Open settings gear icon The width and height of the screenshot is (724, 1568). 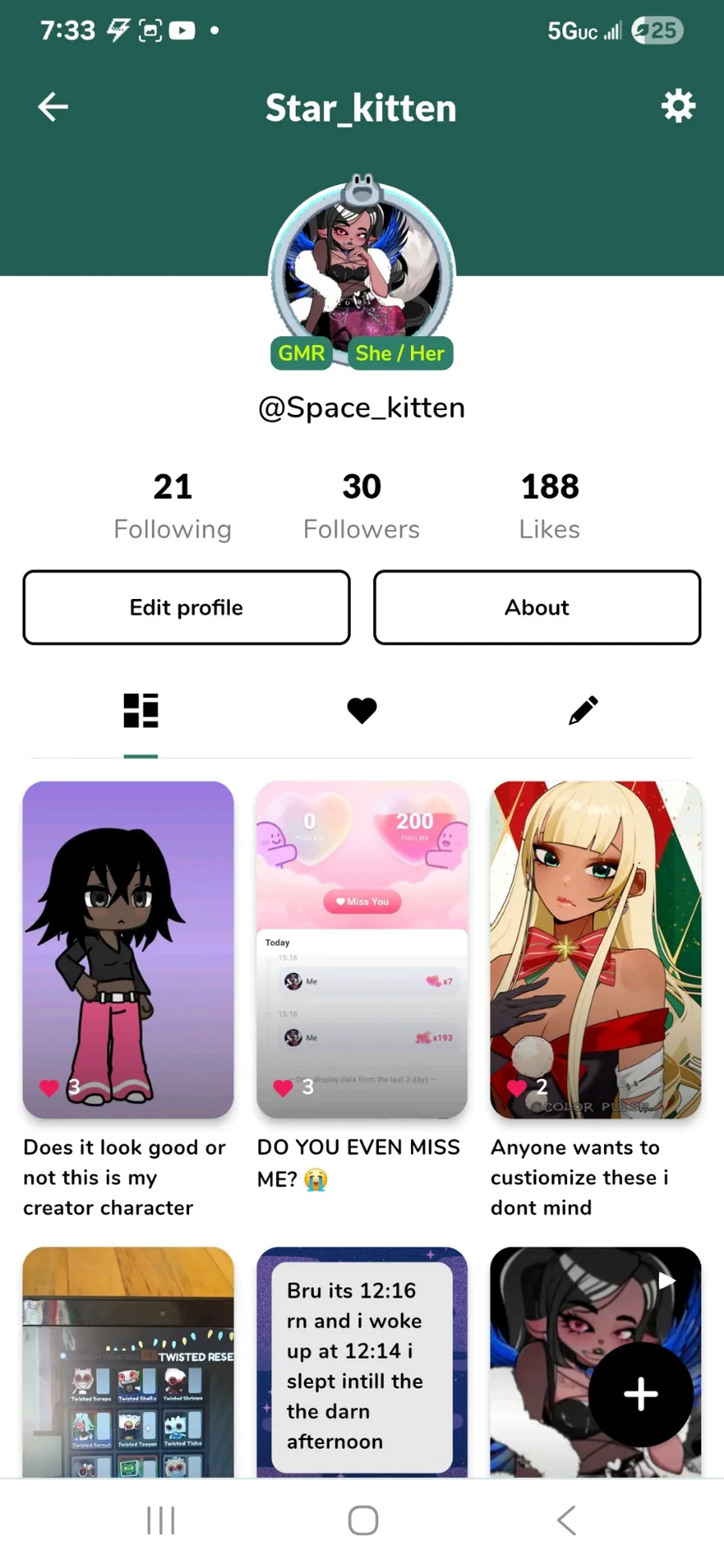(678, 106)
